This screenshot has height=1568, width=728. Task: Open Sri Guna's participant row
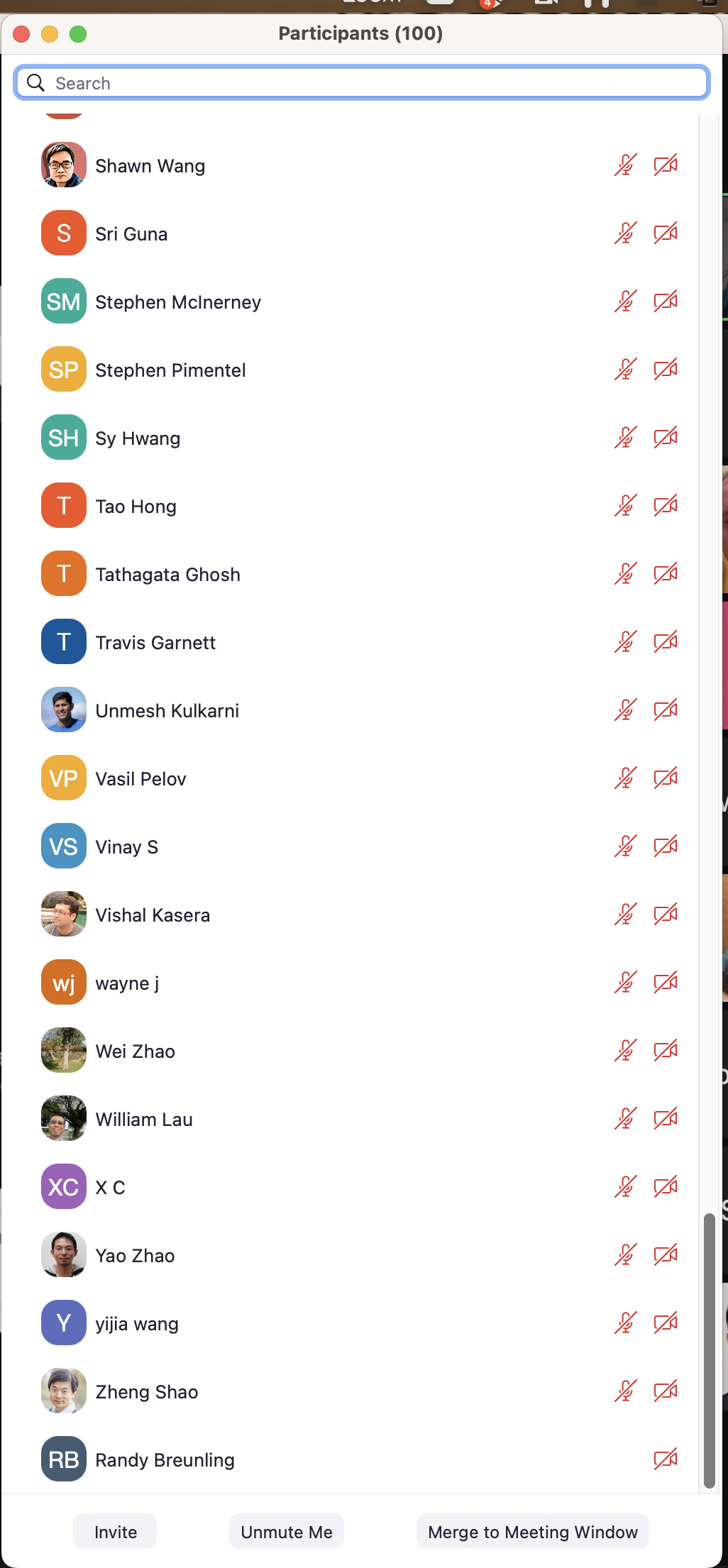coord(132,234)
